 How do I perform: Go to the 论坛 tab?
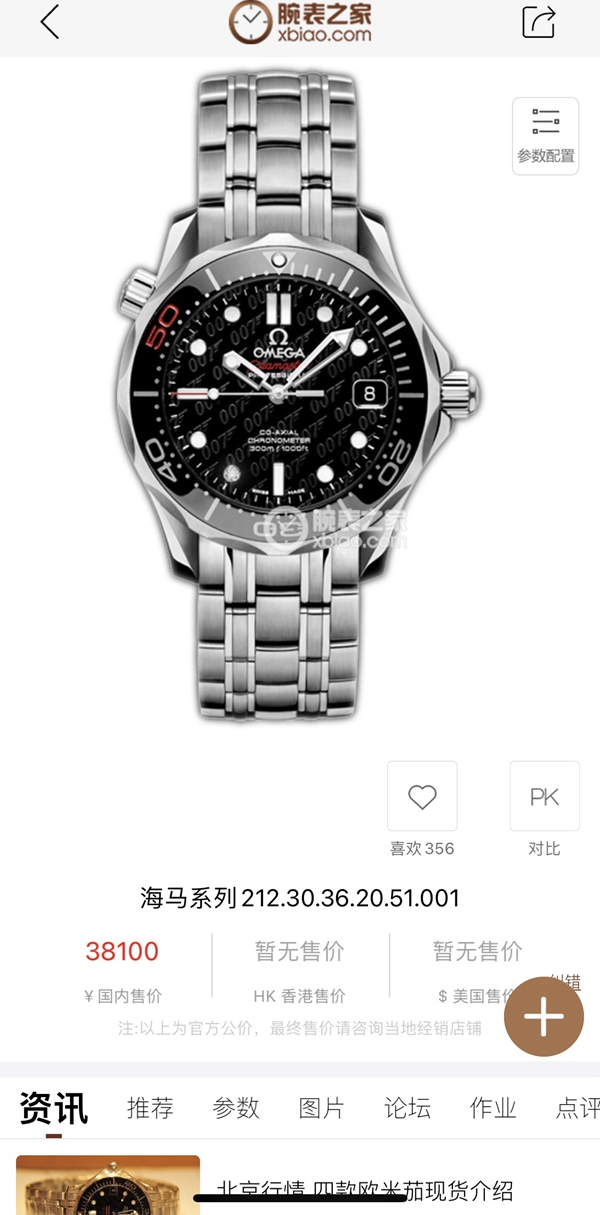coord(407,1108)
